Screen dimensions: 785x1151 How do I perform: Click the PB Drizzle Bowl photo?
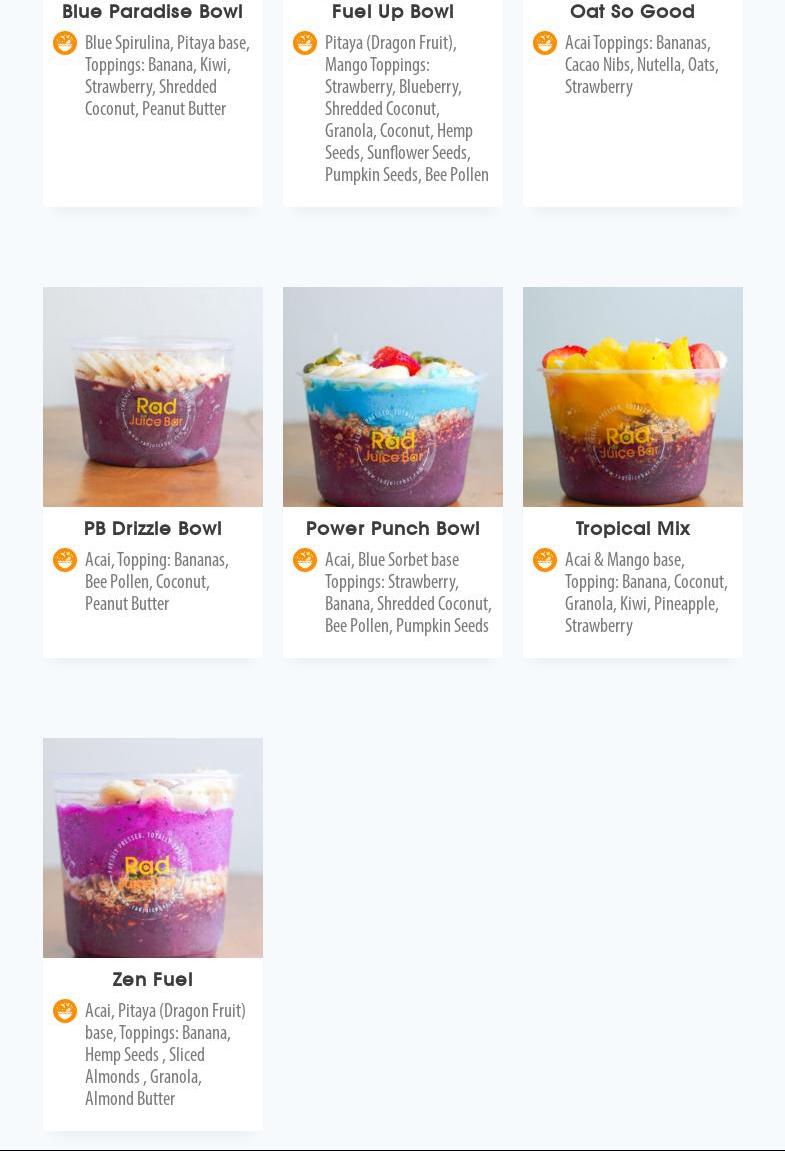pos(152,396)
